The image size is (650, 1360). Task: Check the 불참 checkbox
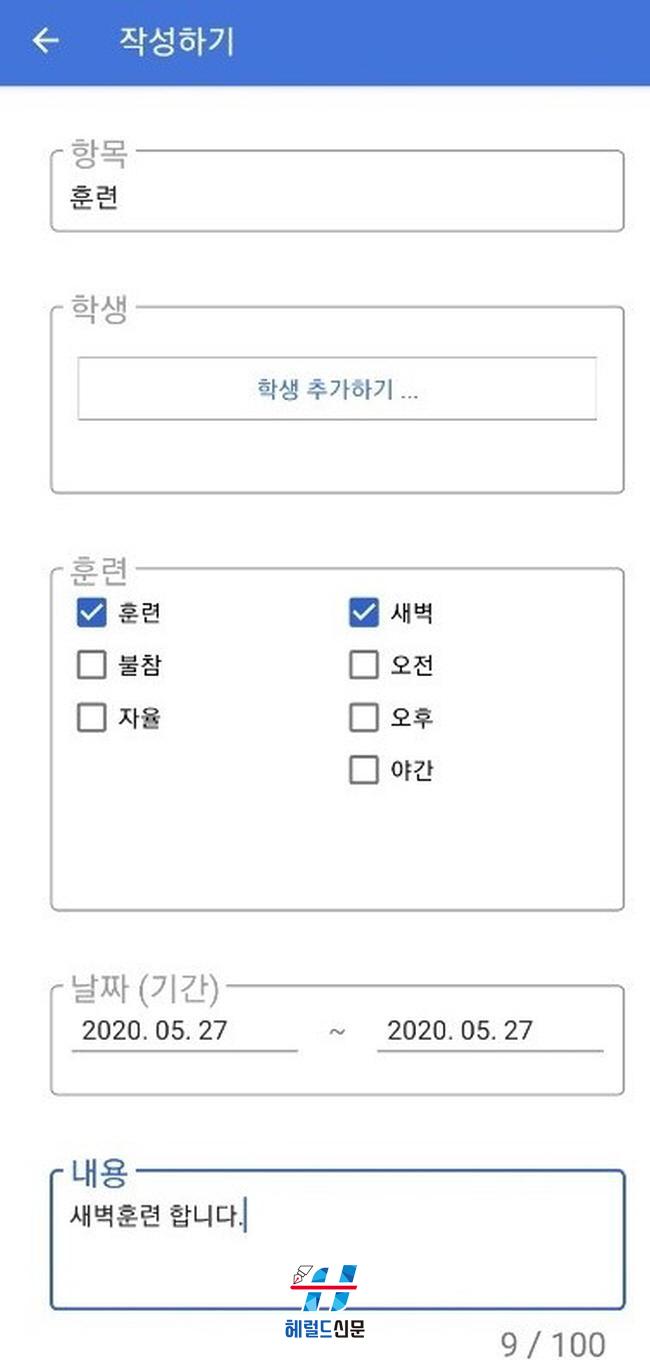coord(91,665)
